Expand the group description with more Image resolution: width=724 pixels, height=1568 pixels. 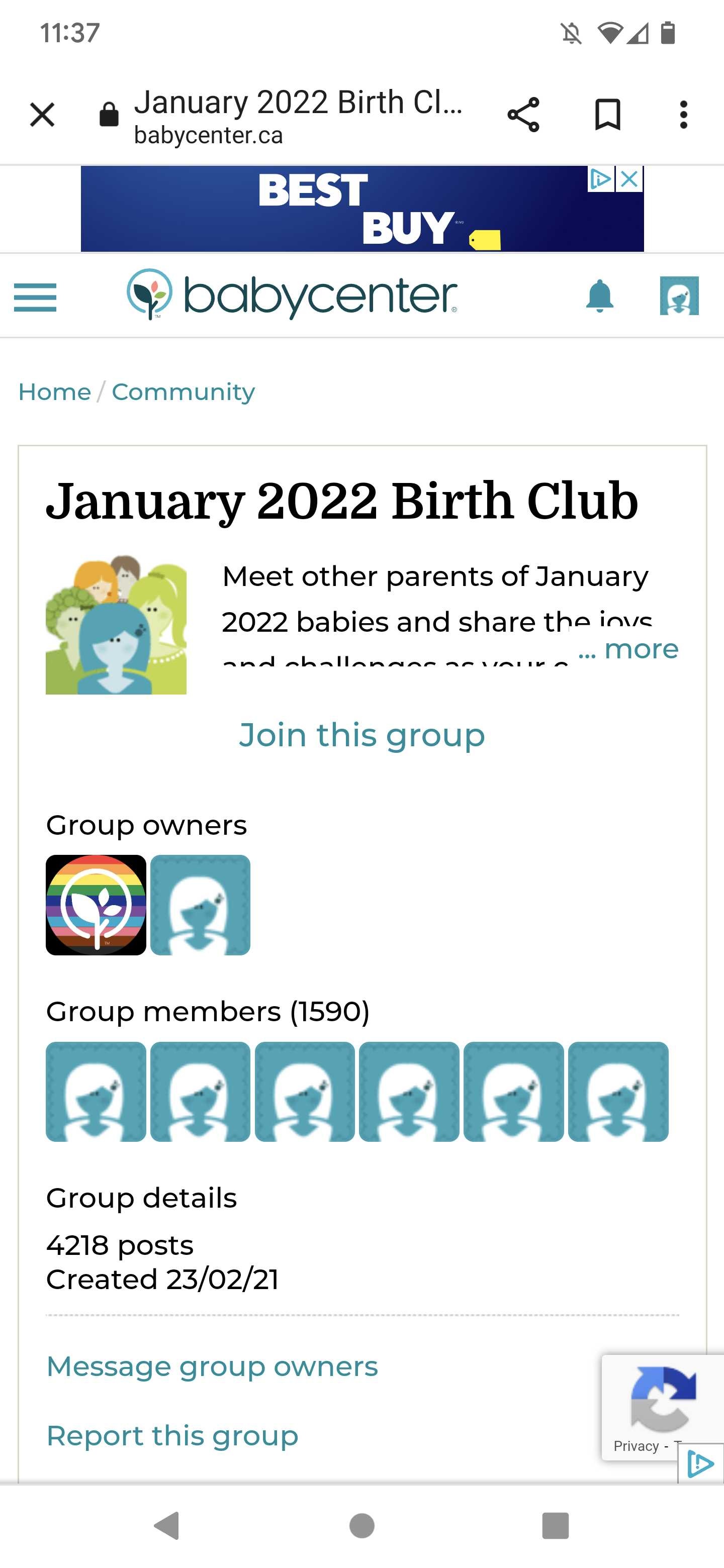pos(628,649)
